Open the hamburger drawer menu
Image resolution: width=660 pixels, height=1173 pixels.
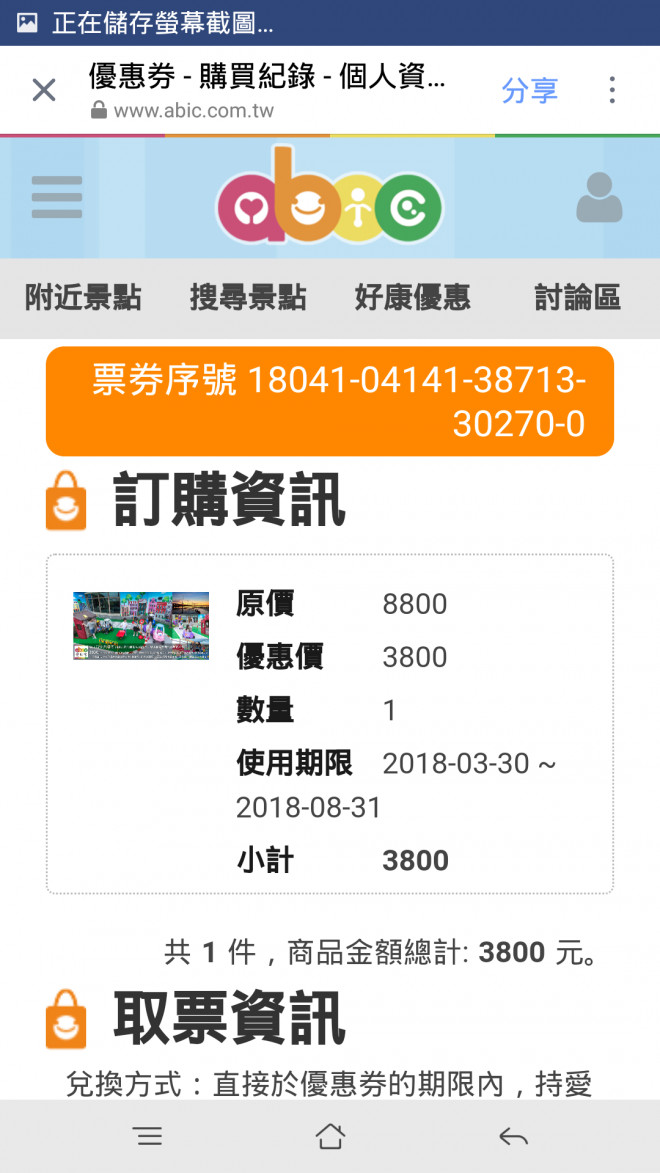(57, 197)
